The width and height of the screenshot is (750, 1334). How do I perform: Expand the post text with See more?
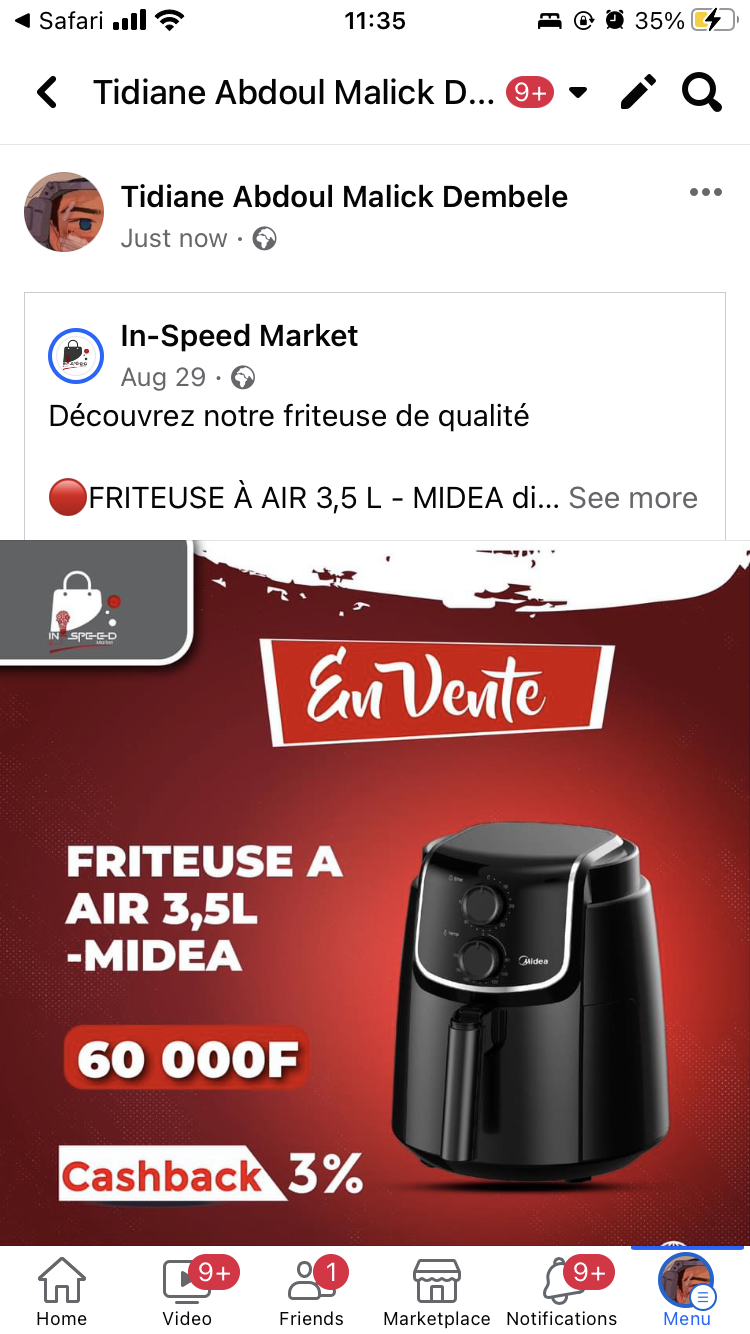[x=633, y=498]
